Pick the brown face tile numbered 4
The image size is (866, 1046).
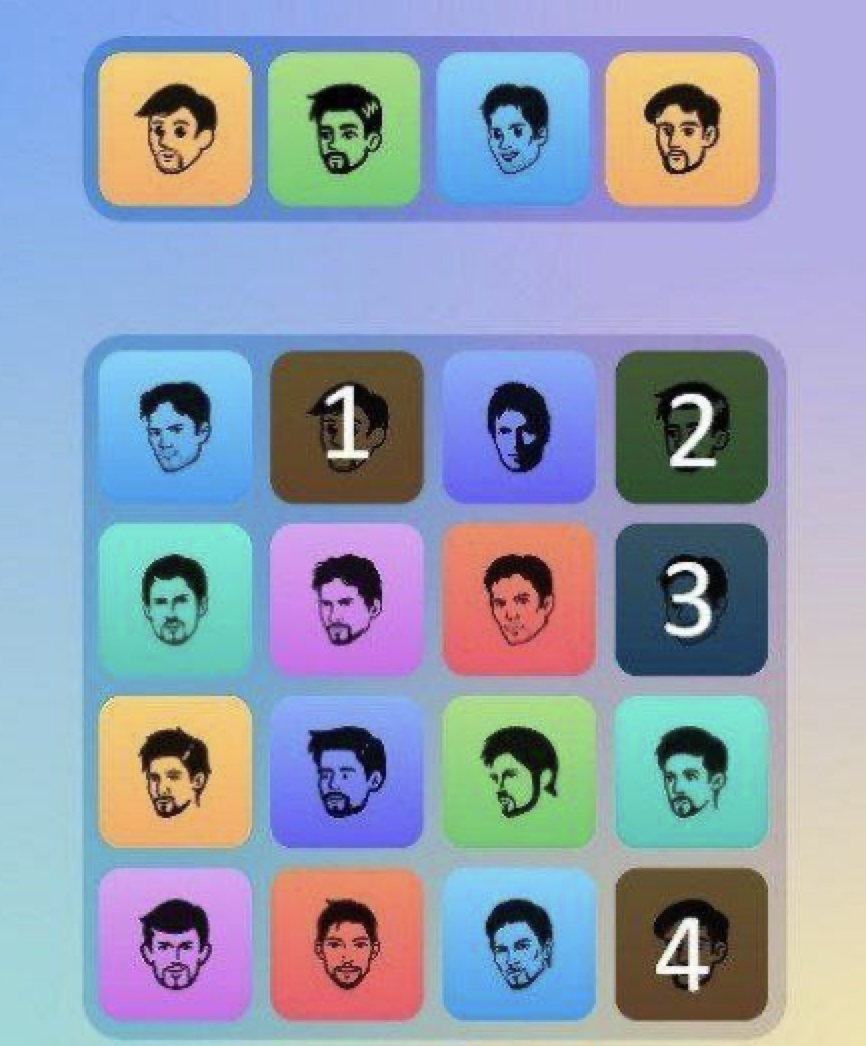point(691,944)
